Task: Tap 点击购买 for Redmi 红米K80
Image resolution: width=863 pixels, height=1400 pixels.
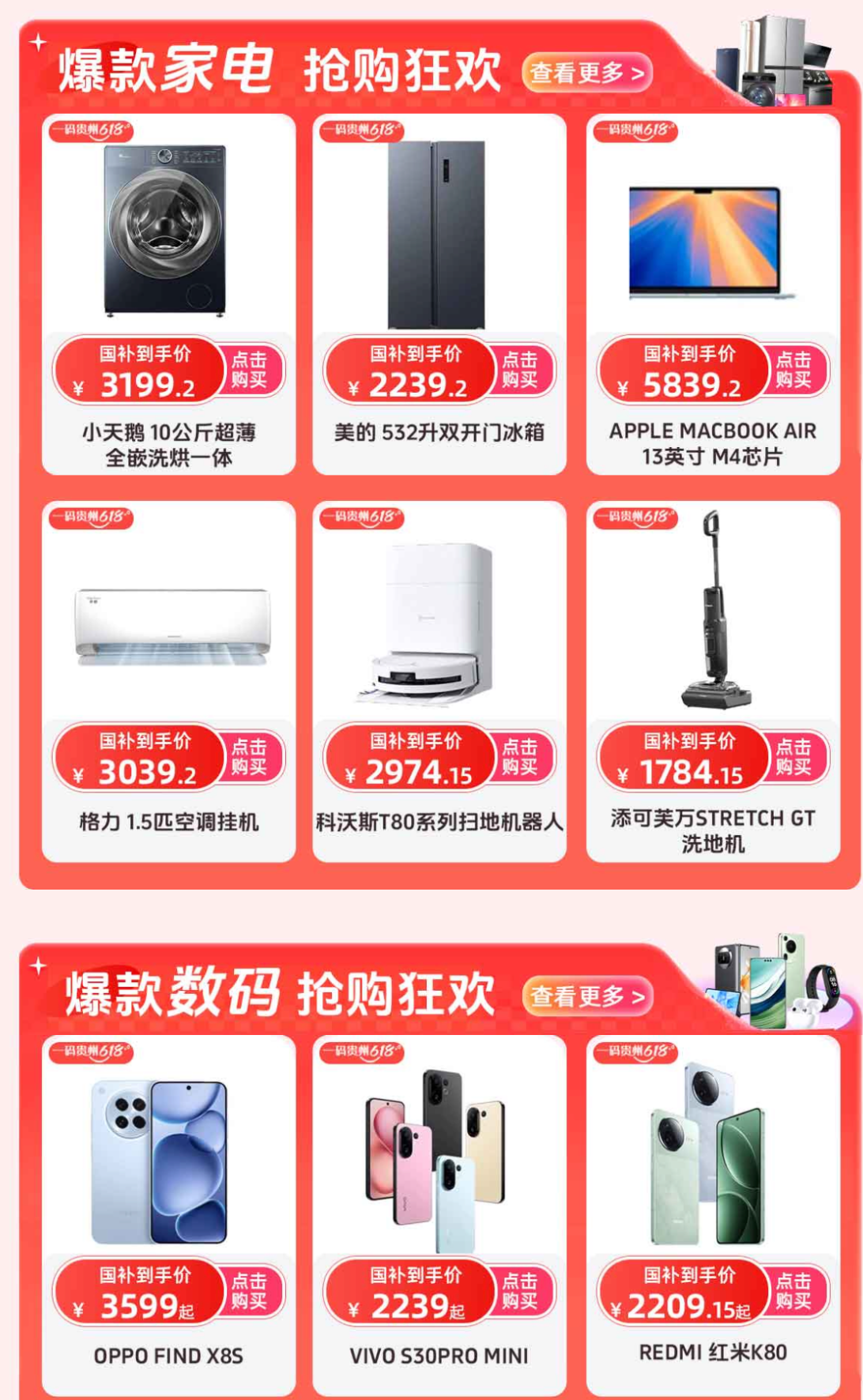Action: [793, 1291]
